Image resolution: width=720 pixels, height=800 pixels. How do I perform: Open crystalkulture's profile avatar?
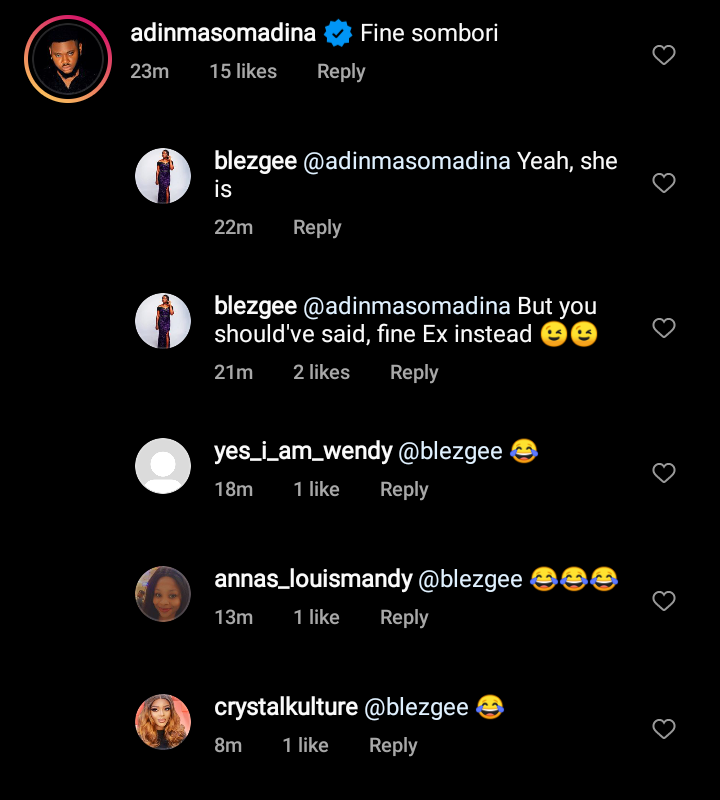point(163,722)
